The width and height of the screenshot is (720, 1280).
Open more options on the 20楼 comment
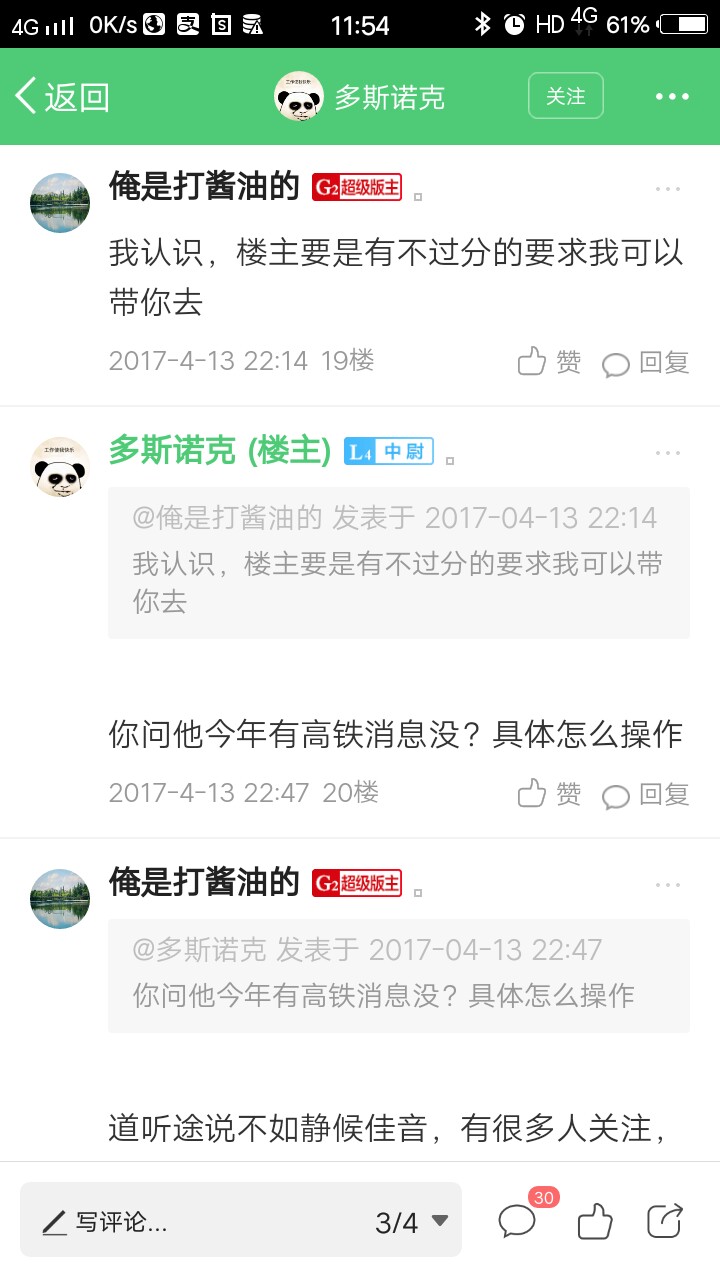click(x=667, y=453)
